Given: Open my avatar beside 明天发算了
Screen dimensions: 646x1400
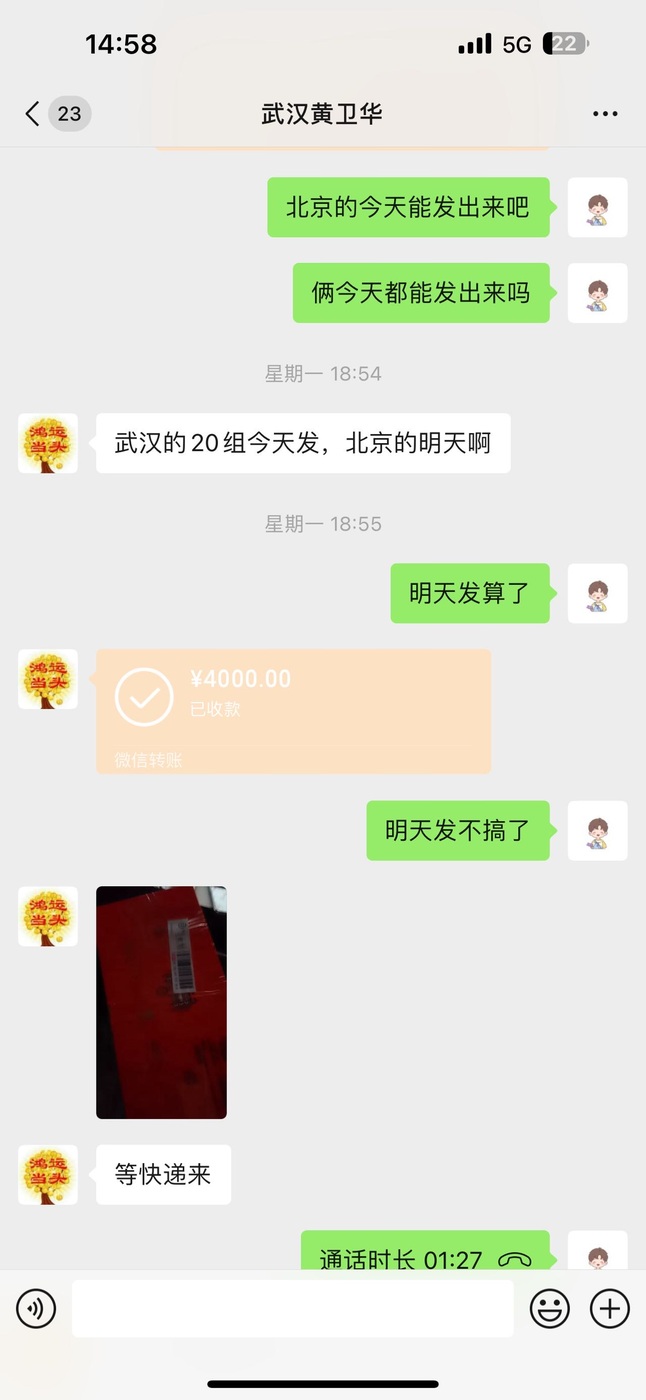Looking at the screenshot, I should coord(598,593).
